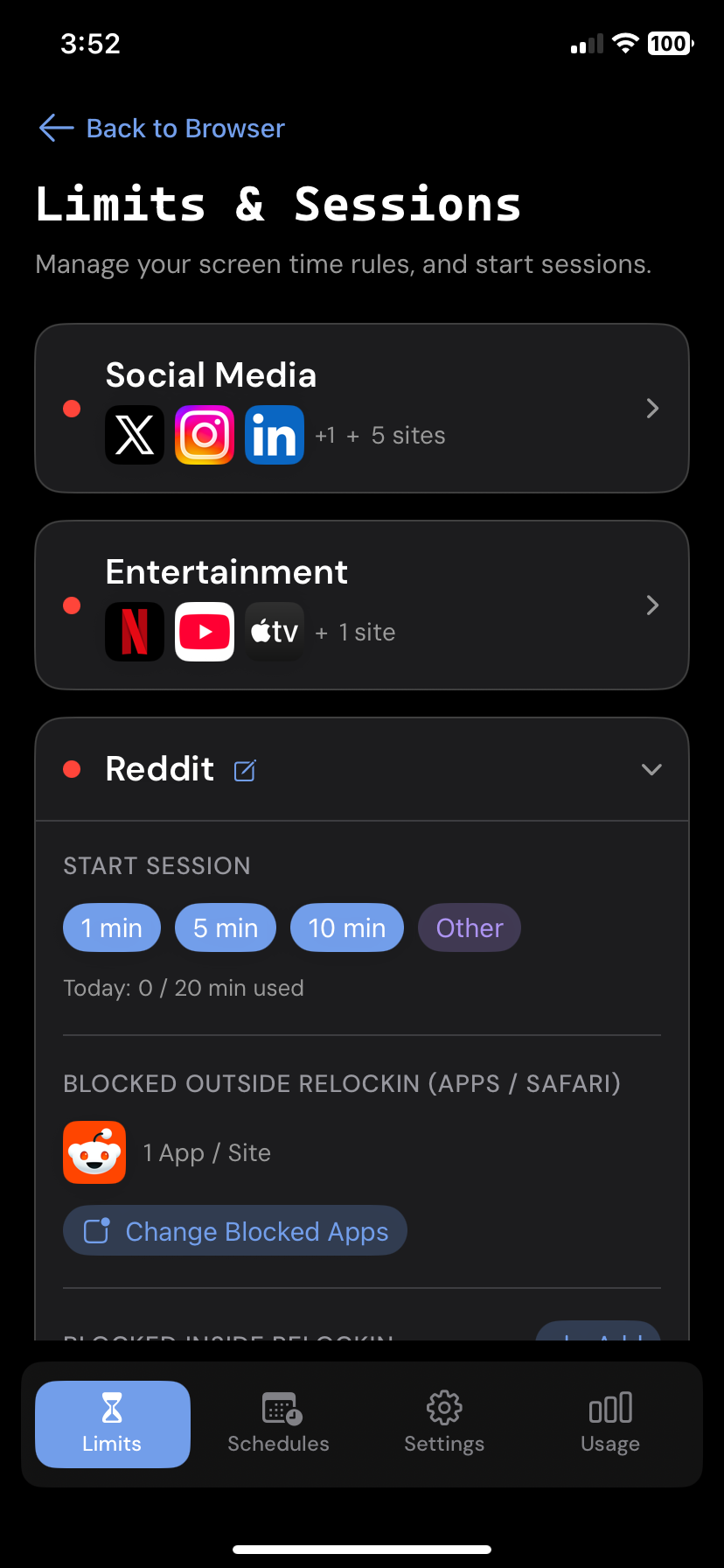Start a 5 min Reddit session
Viewport: 724px width, 1568px height.
point(226,927)
